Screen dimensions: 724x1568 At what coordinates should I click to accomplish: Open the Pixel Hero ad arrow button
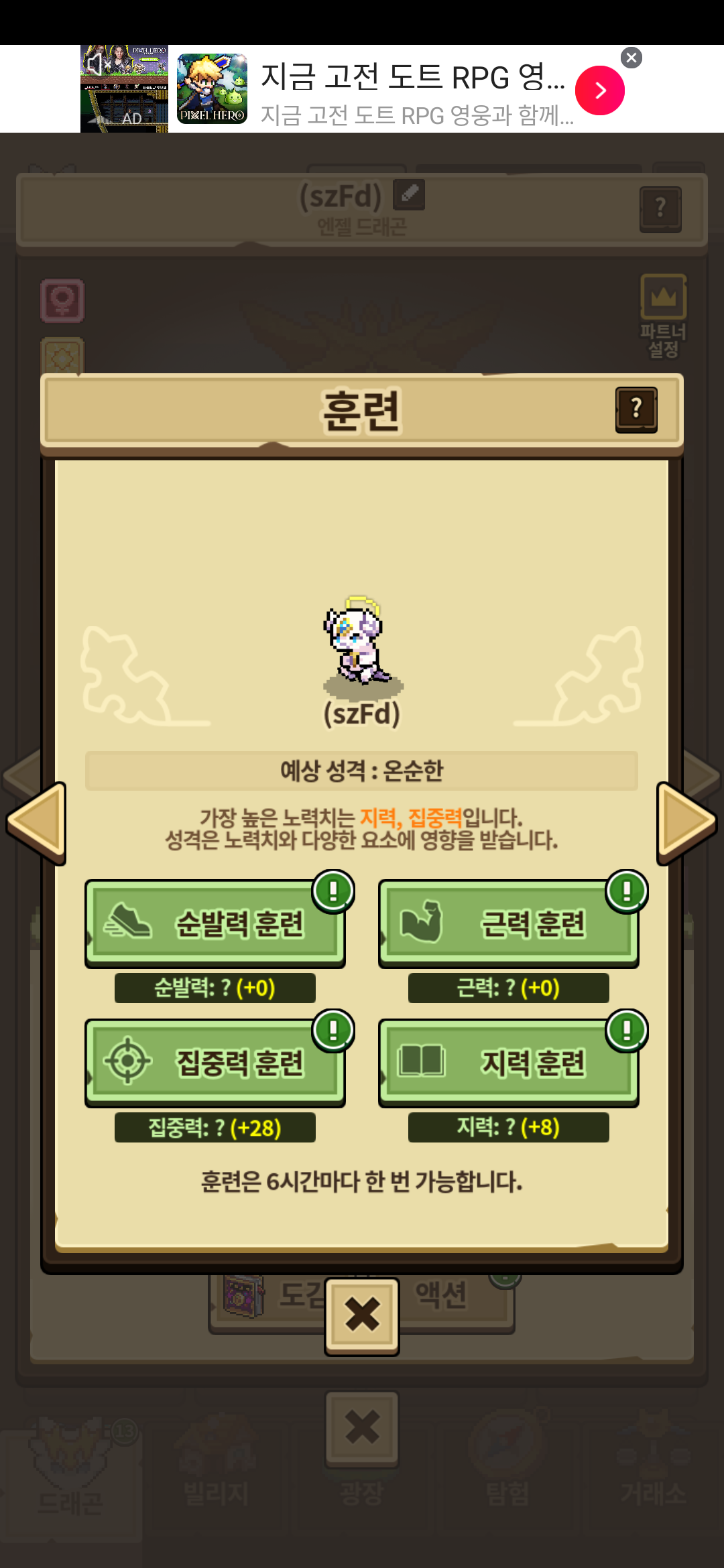click(x=599, y=90)
